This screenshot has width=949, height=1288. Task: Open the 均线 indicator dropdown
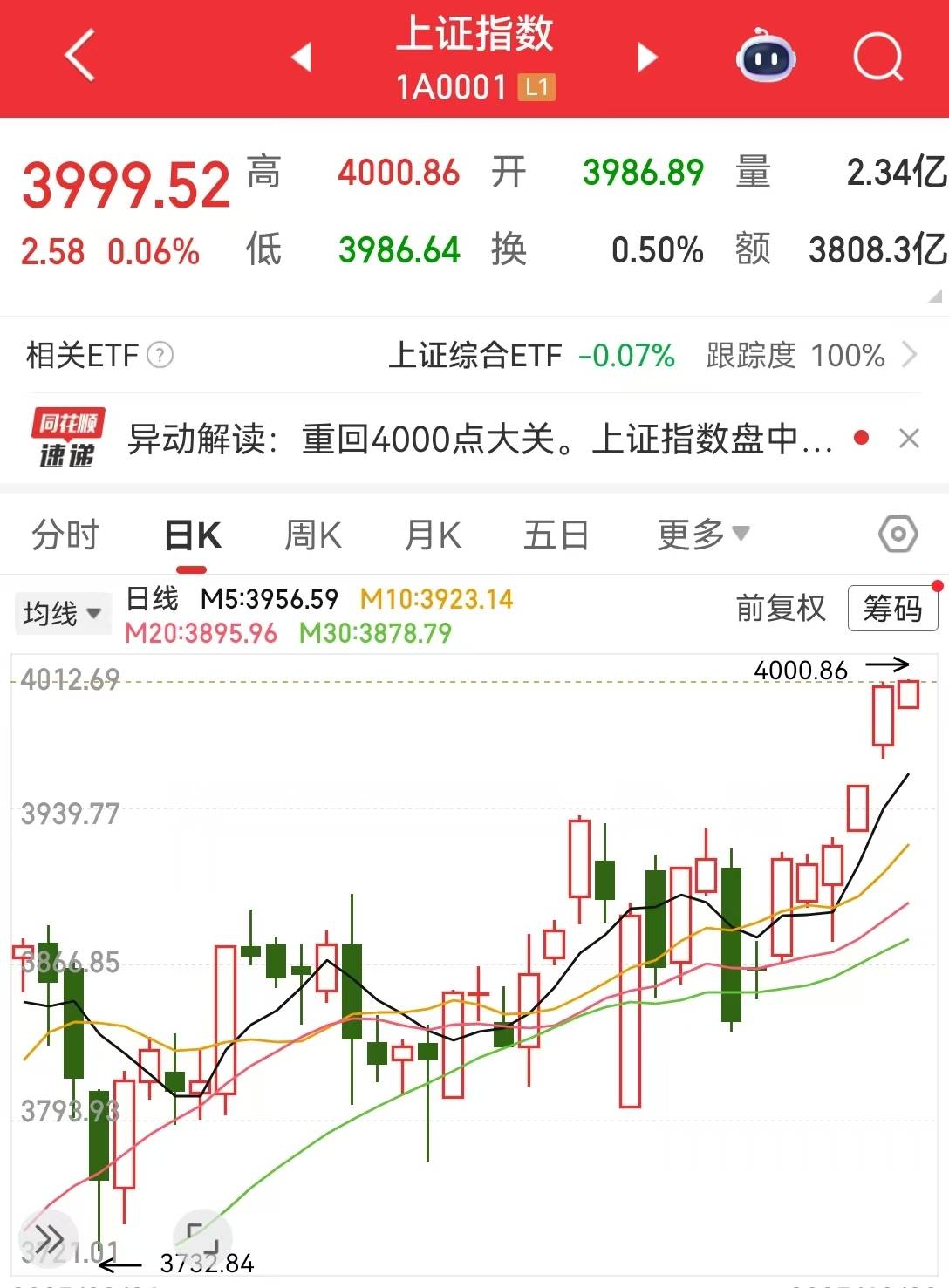coord(62,613)
